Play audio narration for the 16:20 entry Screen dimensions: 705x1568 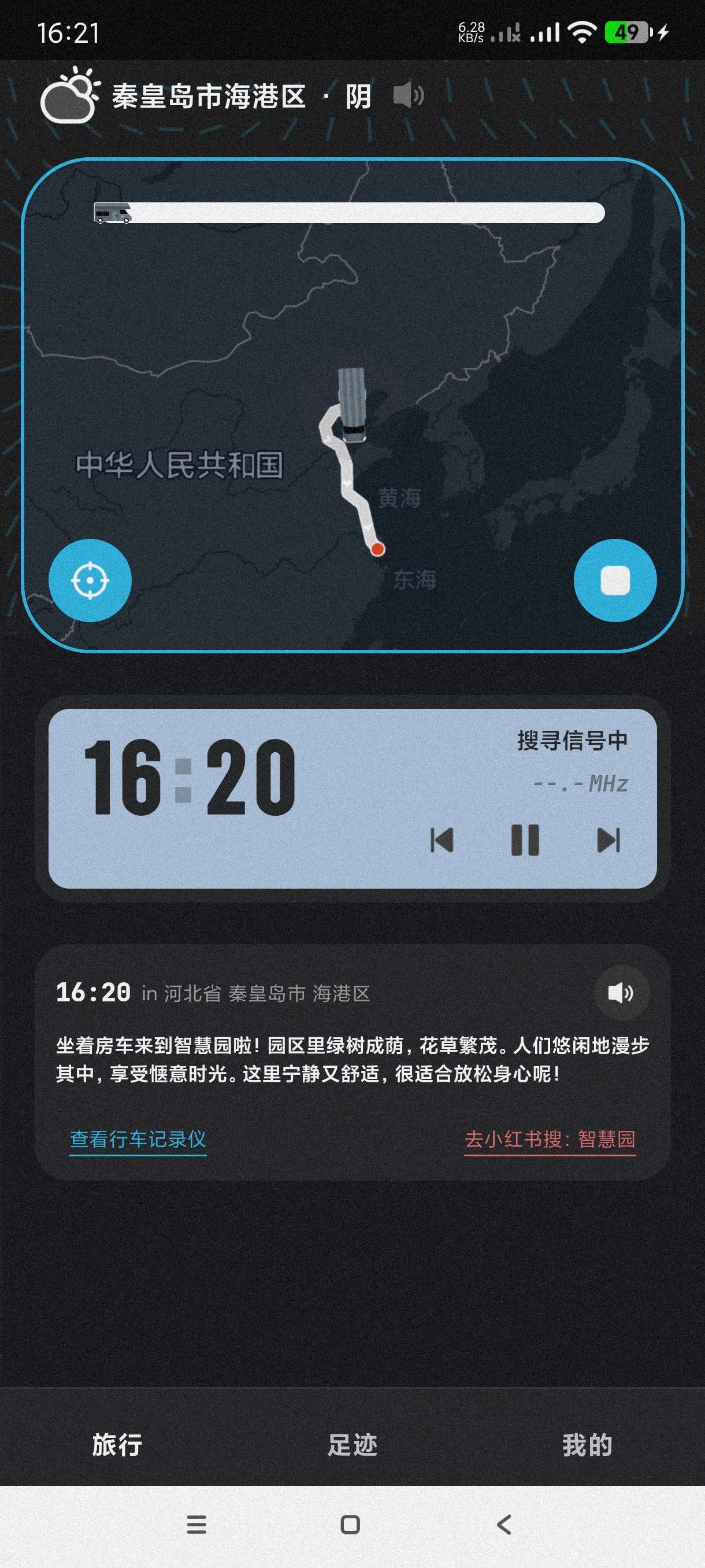[x=621, y=993]
